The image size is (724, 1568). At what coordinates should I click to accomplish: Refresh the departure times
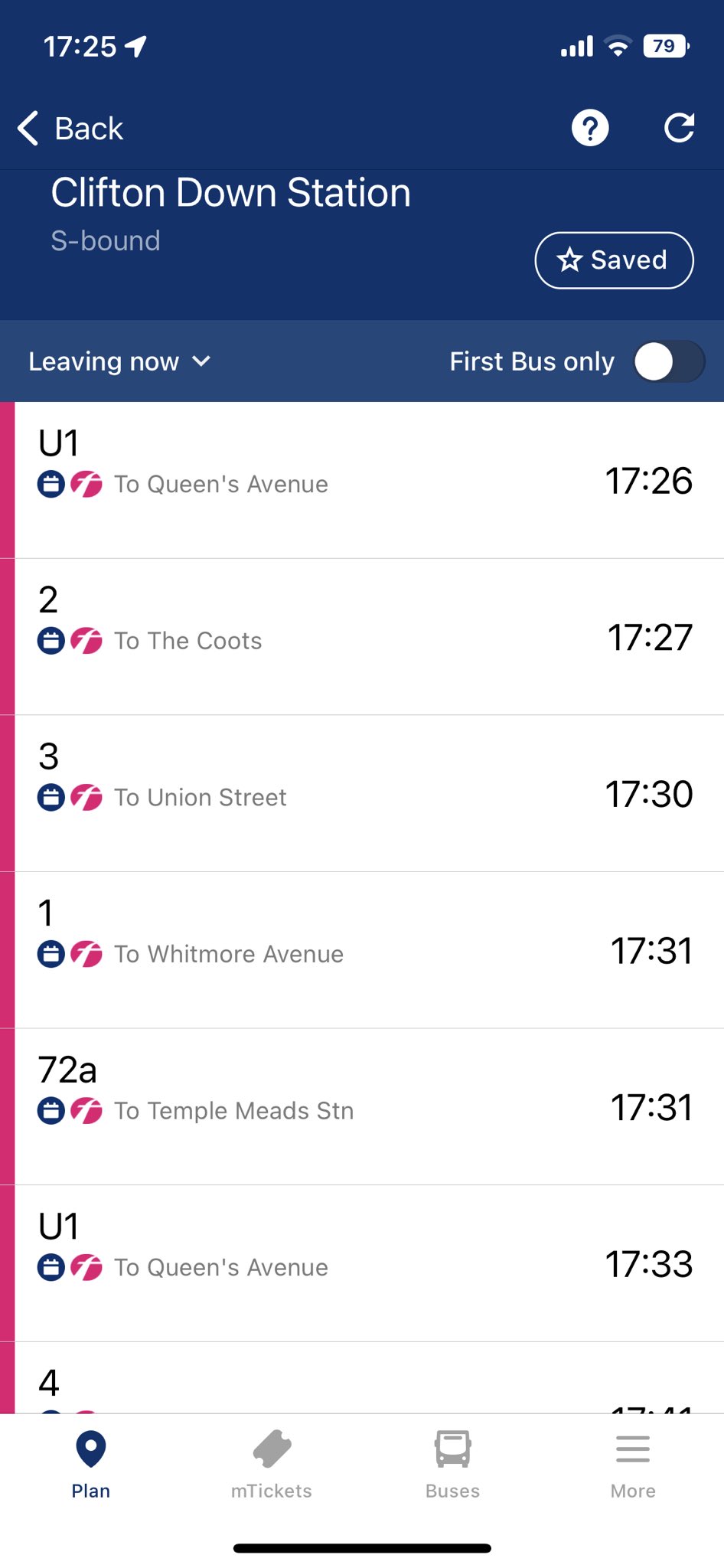[679, 128]
